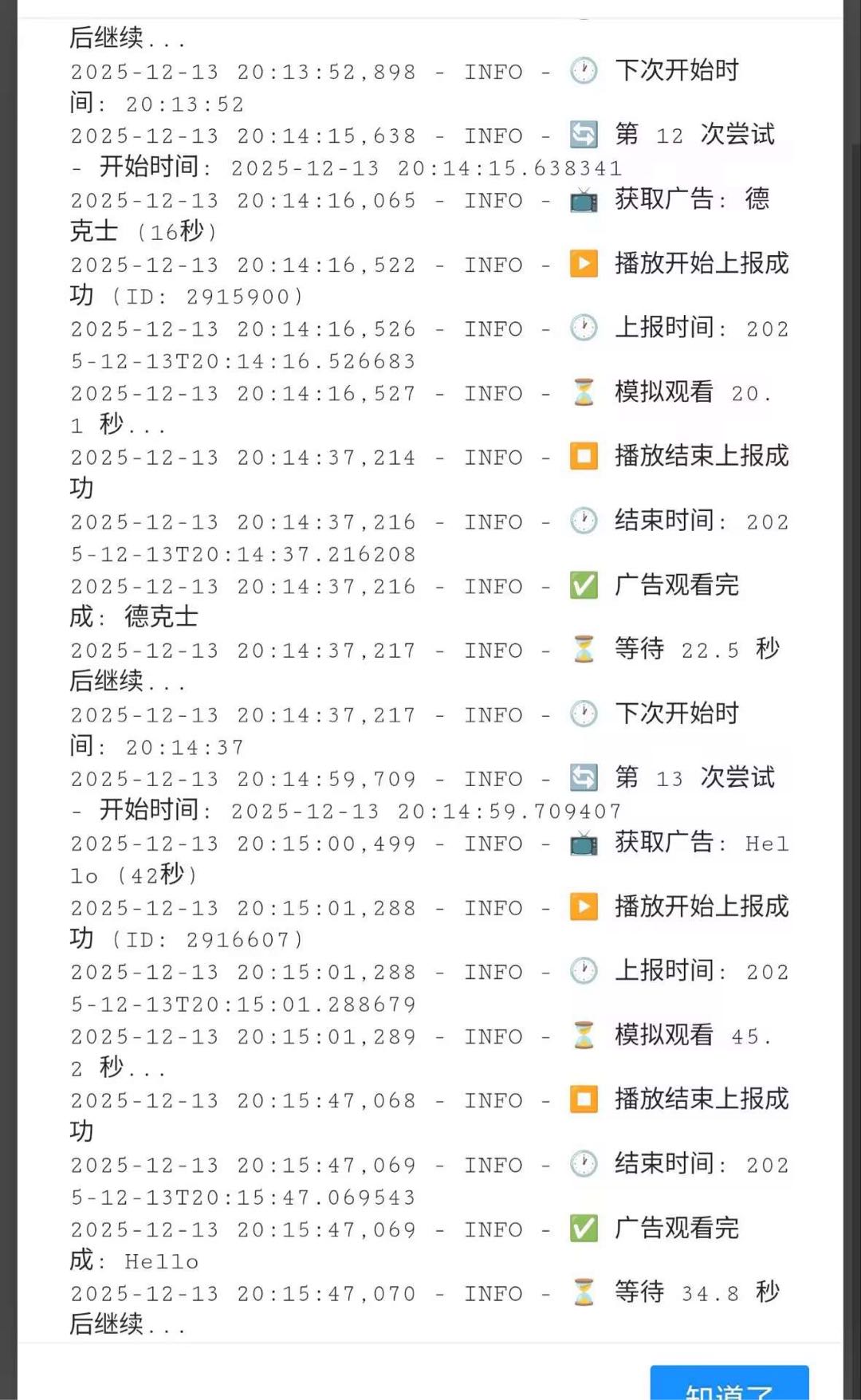Select the 20:14:59,709 第 13 次尝试 entry
Image resolution: width=861 pixels, height=1400 pixels.
point(319,794)
